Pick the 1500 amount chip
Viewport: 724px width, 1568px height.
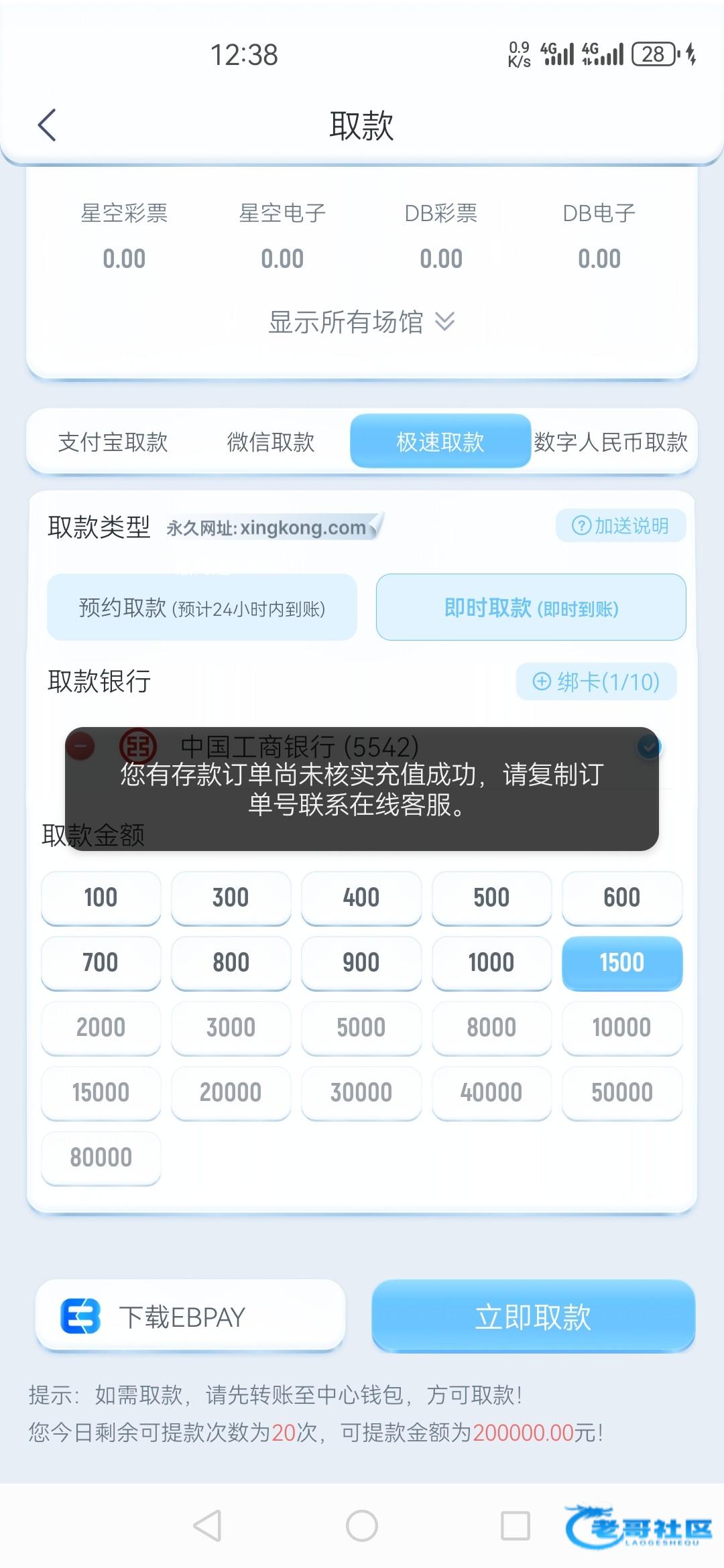pos(621,963)
